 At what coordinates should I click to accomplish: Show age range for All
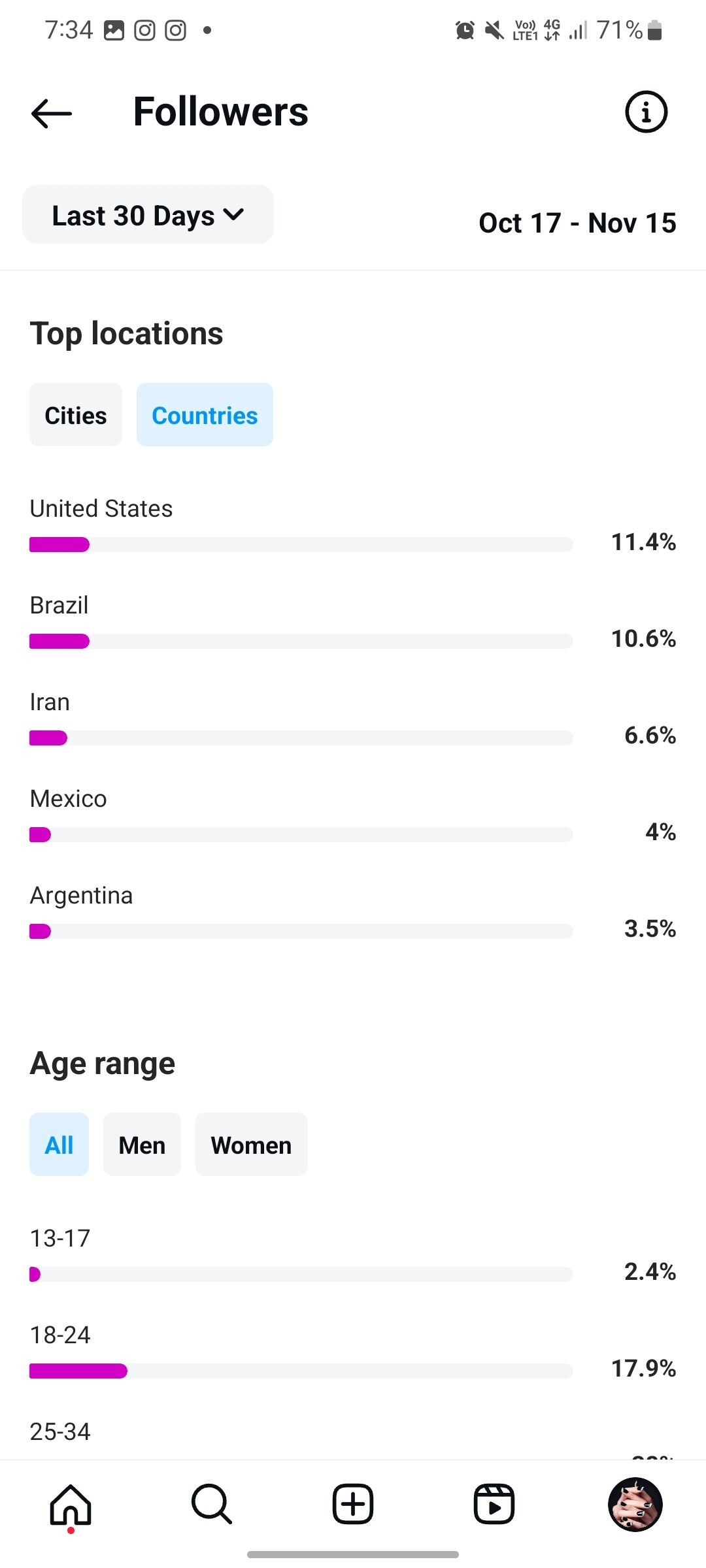click(59, 1145)
